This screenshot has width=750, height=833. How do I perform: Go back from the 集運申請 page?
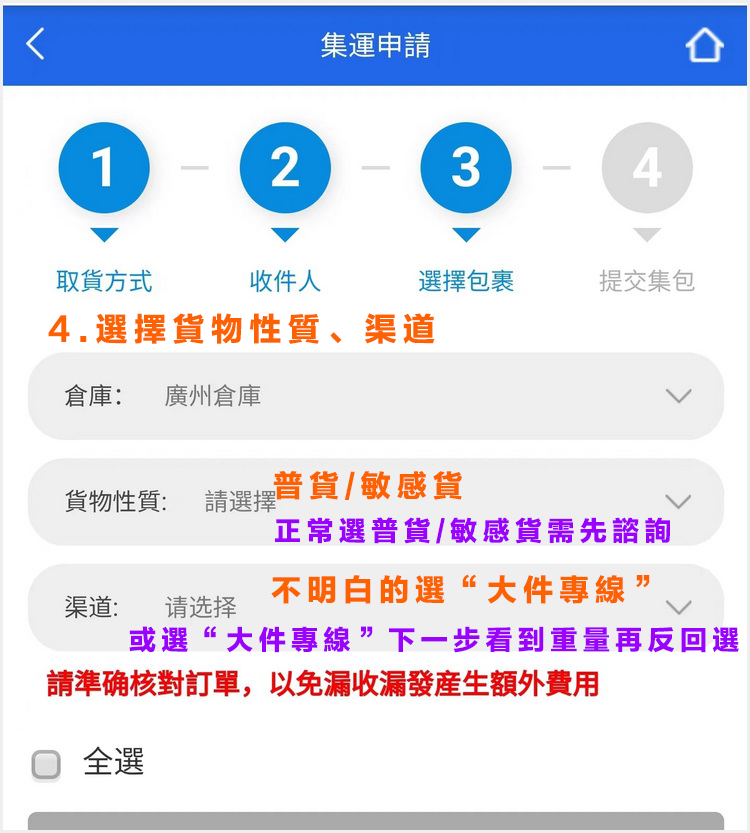[x=36, y=44]
